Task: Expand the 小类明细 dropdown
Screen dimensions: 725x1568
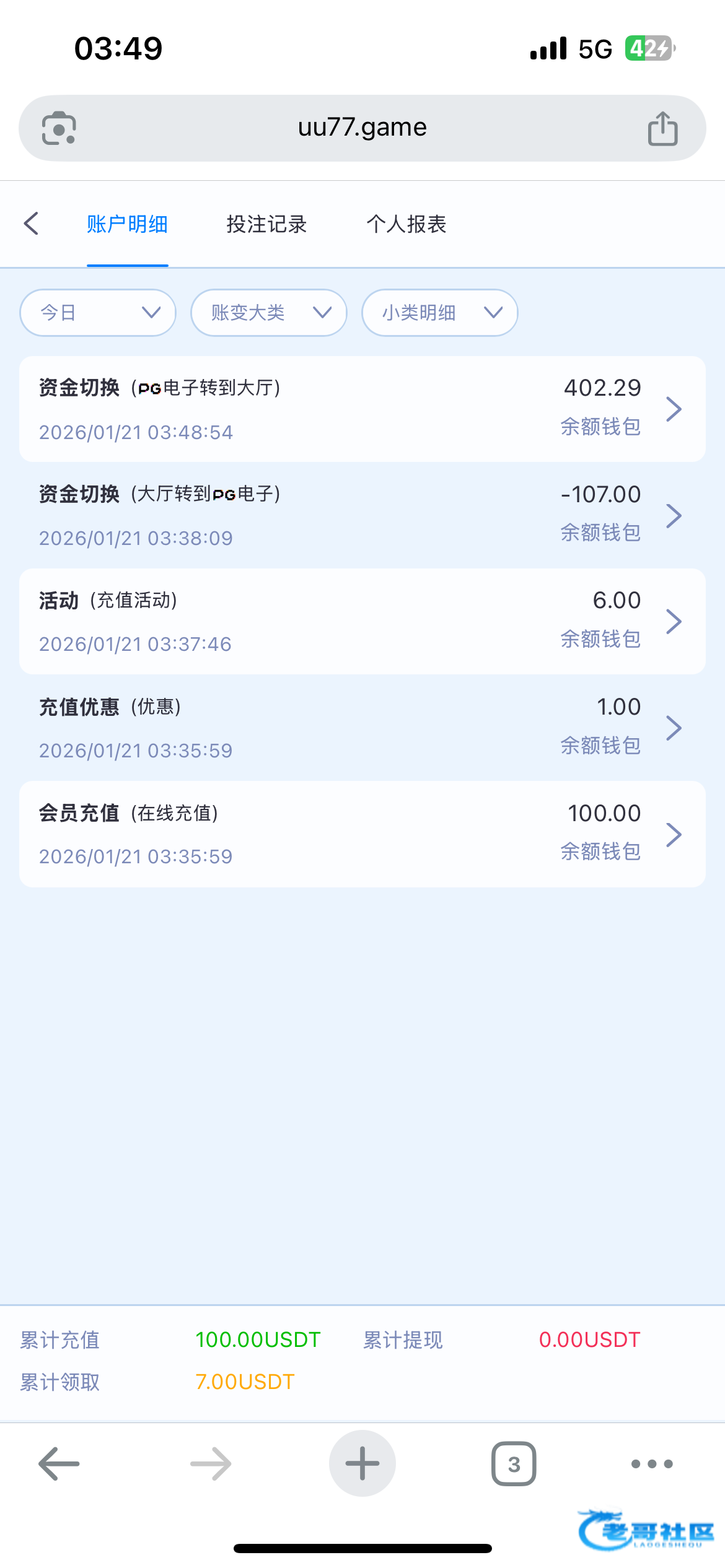Action: pyautogui.click(x=440, y=313)
